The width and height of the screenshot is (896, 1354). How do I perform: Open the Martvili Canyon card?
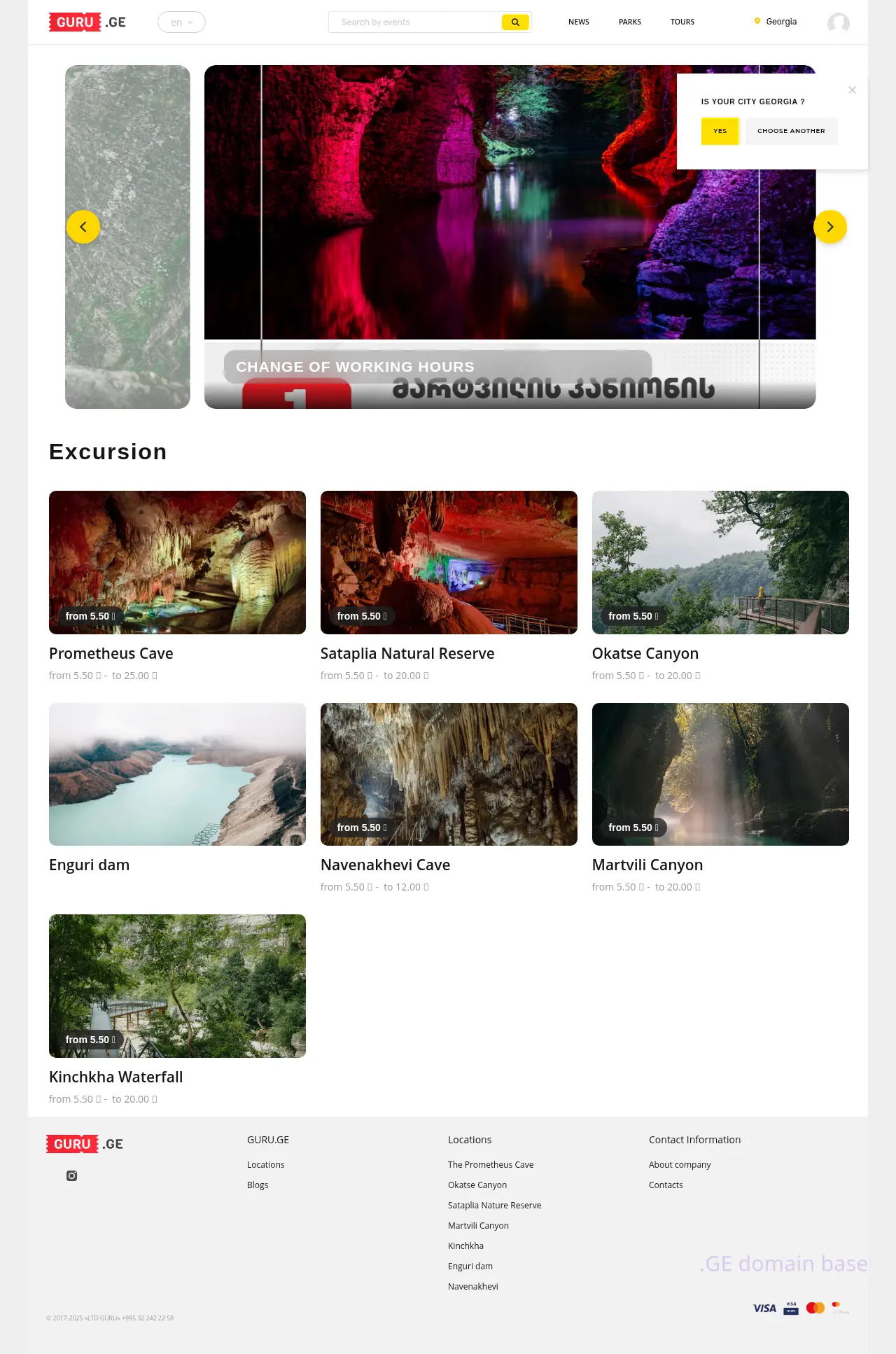pos(720,774)
